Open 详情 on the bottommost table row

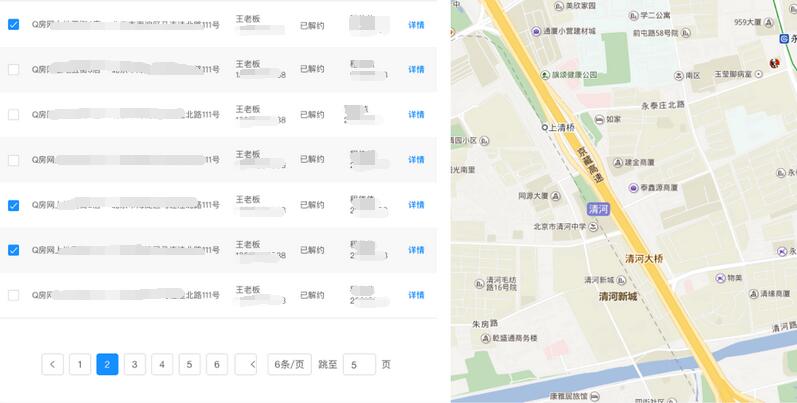pyautogui.click(x=416, y=295)
